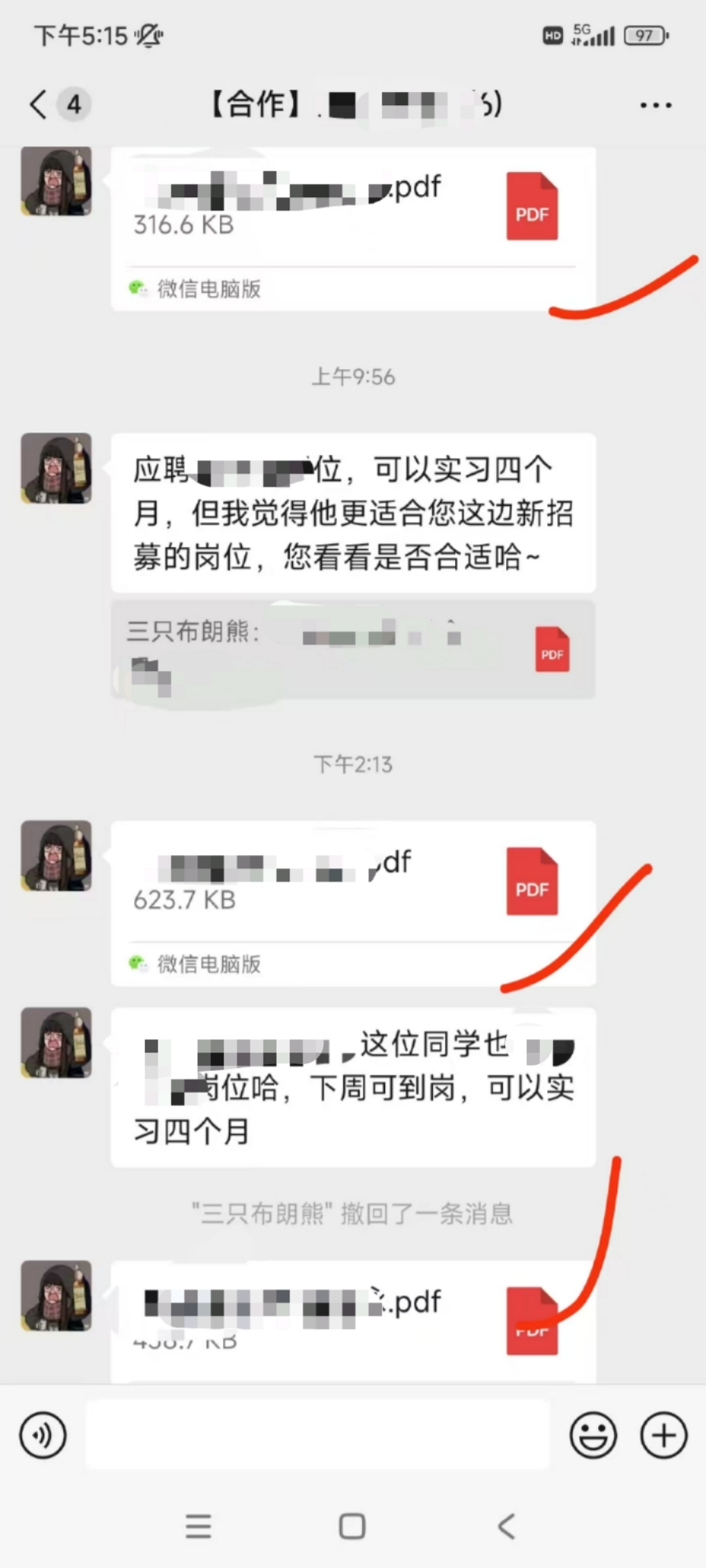Open the quoted PDF from 三只布朗熊
Viewport: 706px width, 1568px height.
[x=353, y=650]
